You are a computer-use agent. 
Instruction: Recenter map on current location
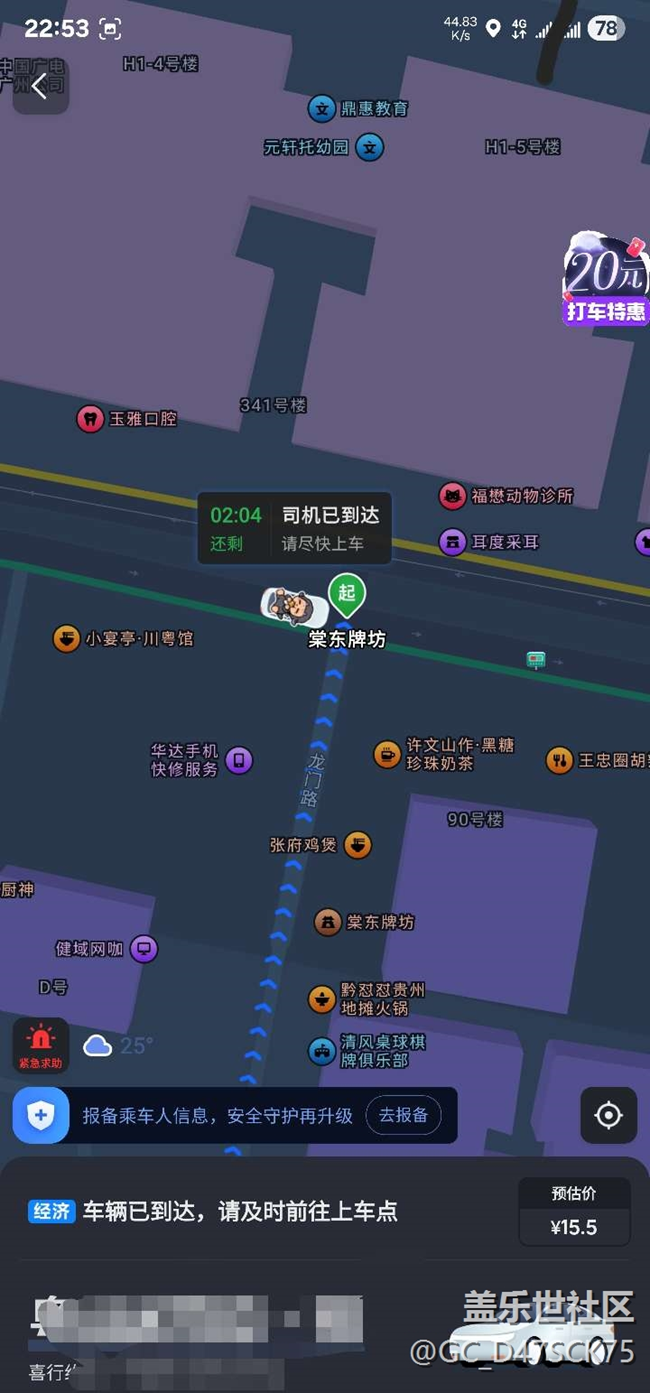pos(608,1115)
